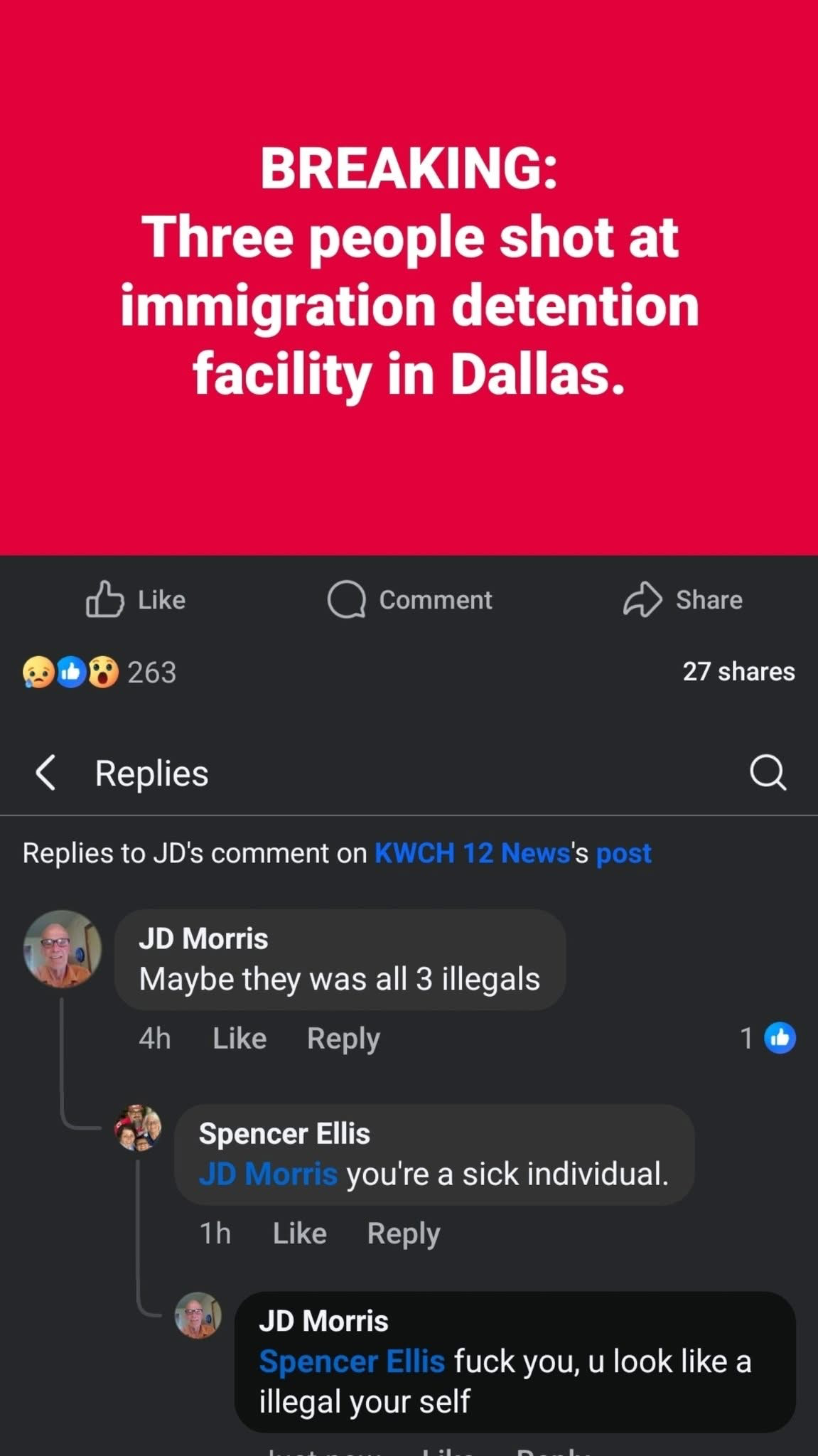
Task: Comment on the Dallas shooting post
Action: pyautogui.click(x=409, y=599)
